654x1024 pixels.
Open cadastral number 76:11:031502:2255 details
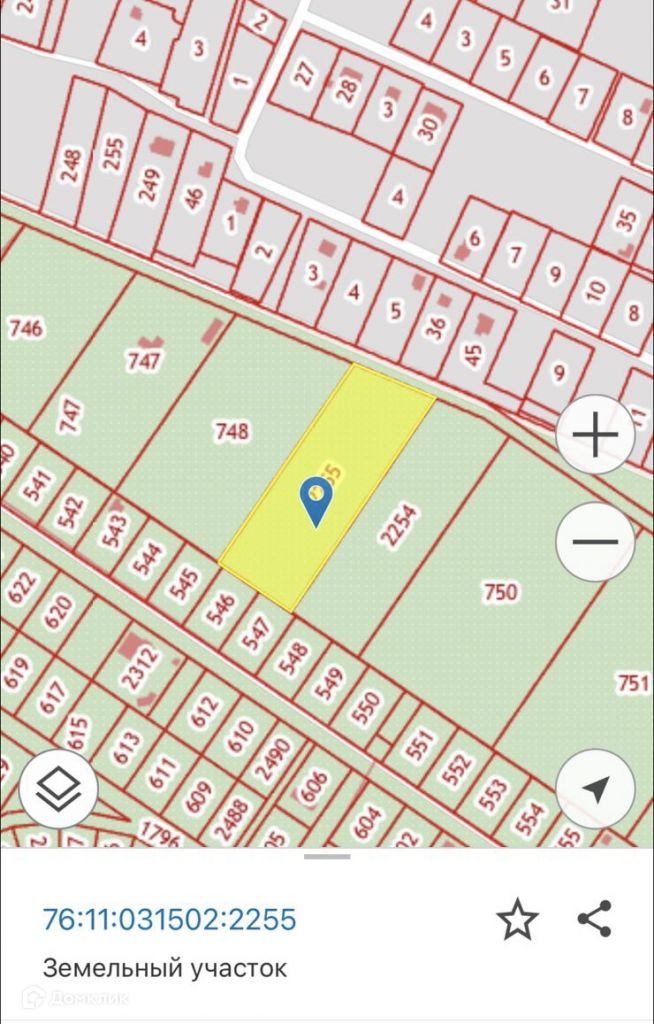click(x=169, y=919)
